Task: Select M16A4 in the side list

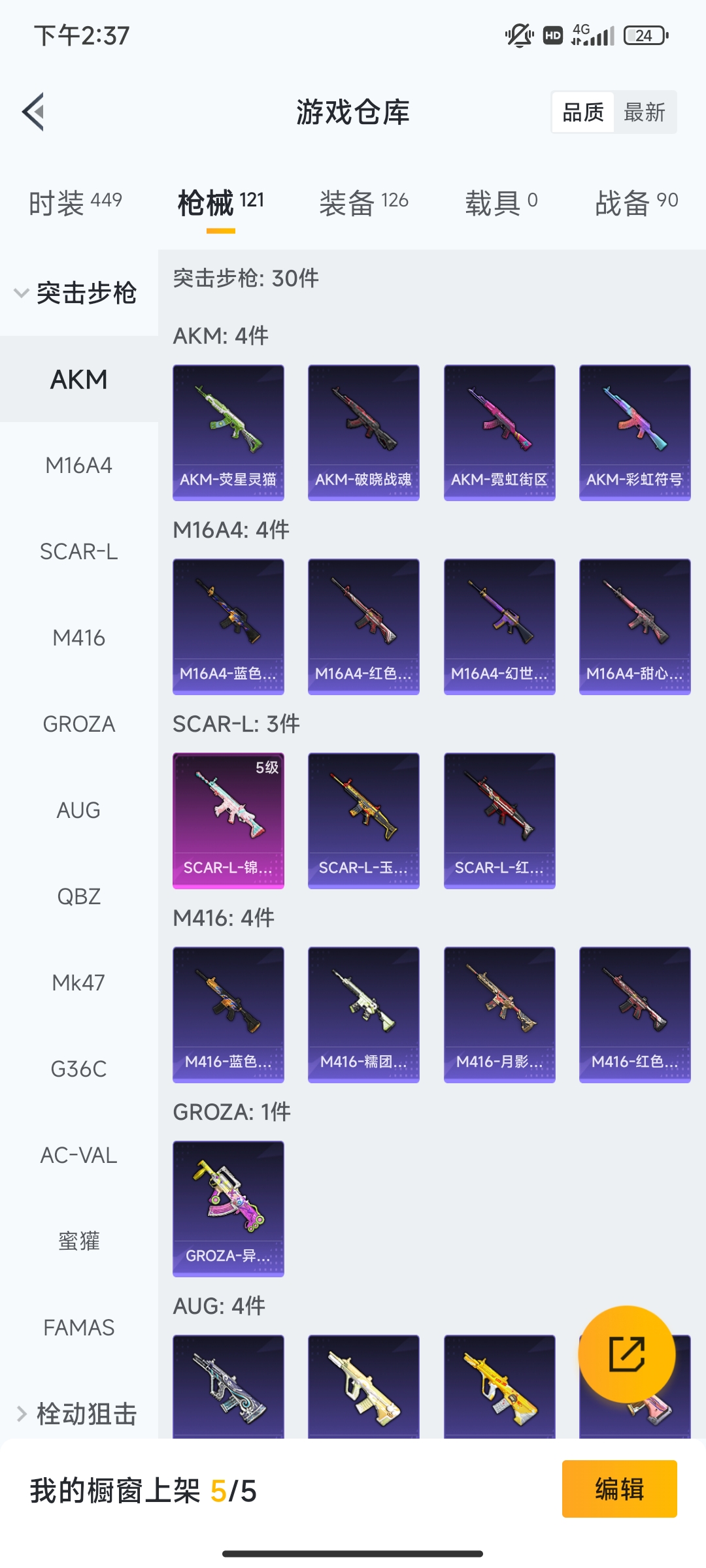Action: (x=78, y=465)
